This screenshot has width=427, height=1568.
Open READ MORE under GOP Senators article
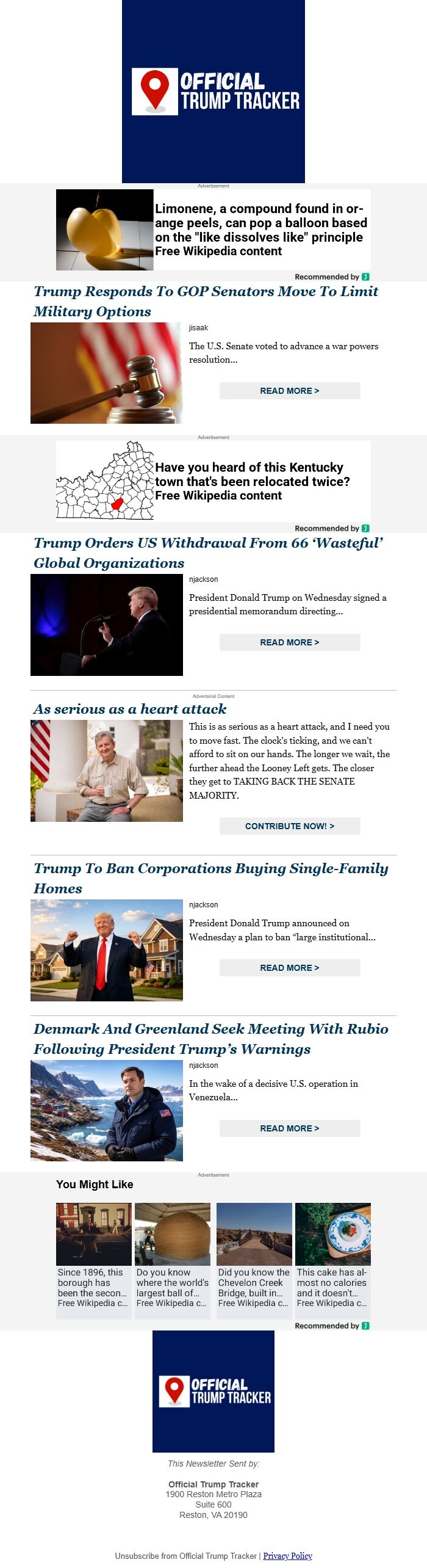tap(290, 391)
